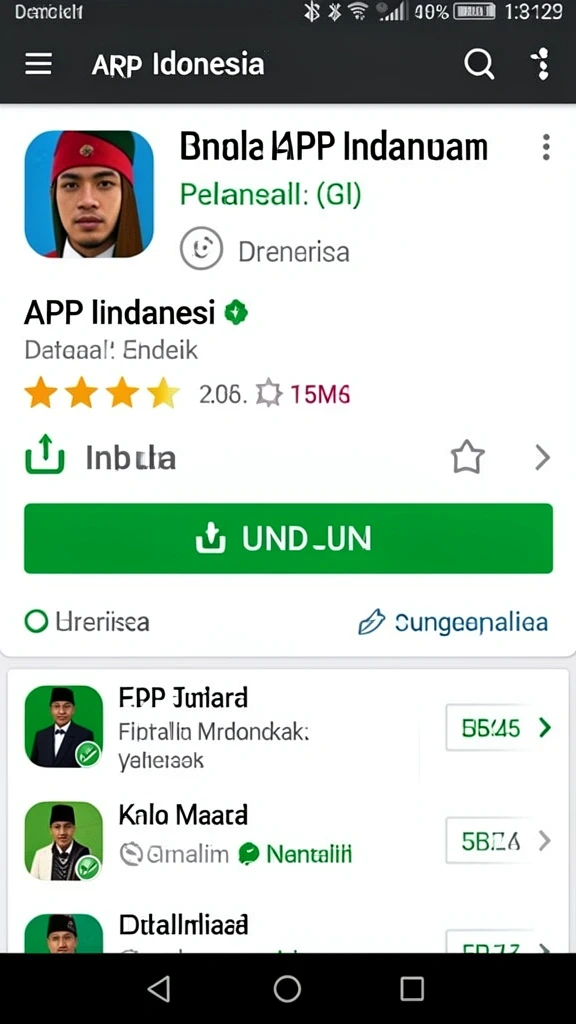Screen dimensions: 576x1024
Task: Select the Ureriisea option
Action: tap(88, 621)
